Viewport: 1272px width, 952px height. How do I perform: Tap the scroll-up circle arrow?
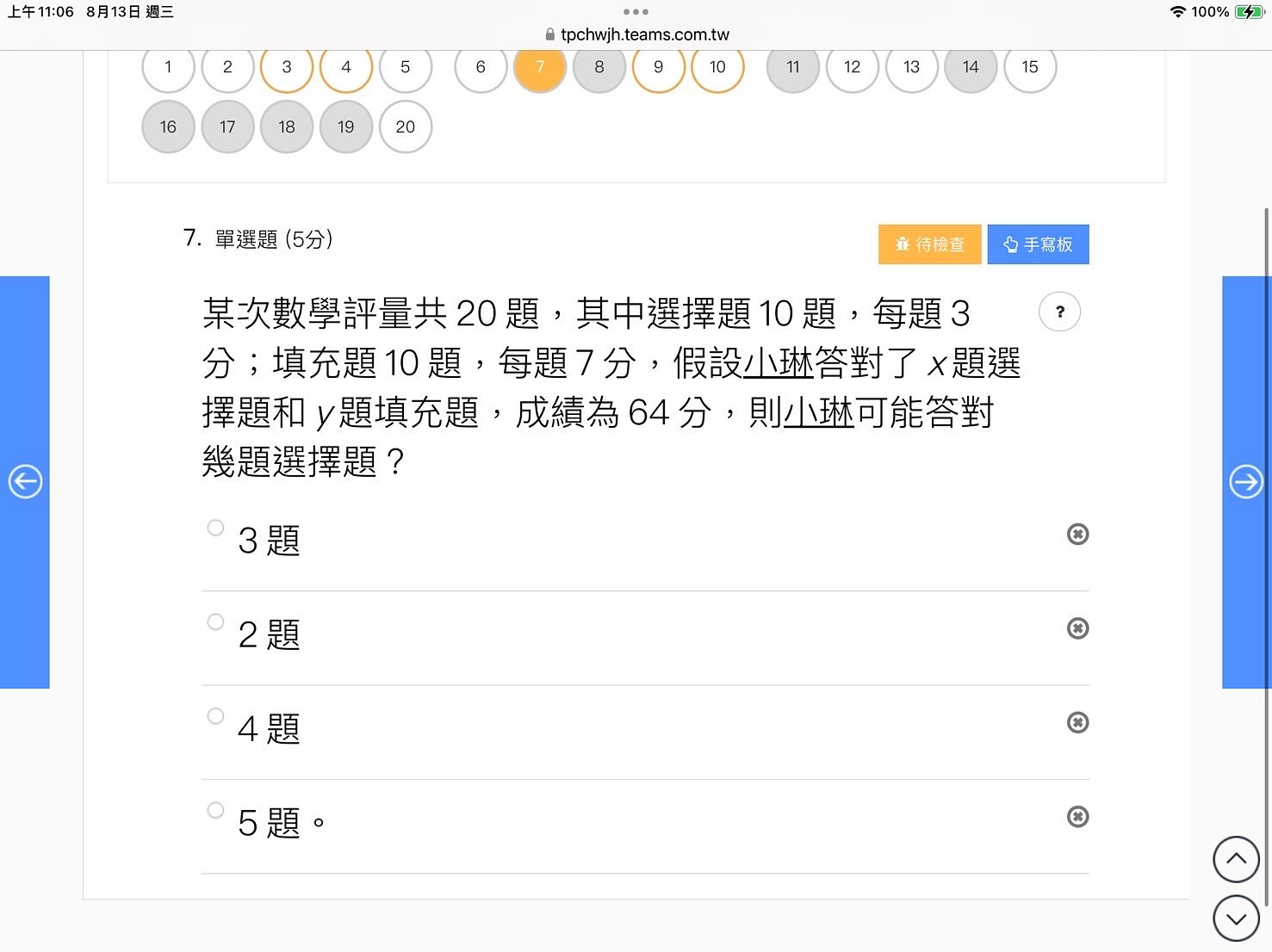tap(1236, 859)
